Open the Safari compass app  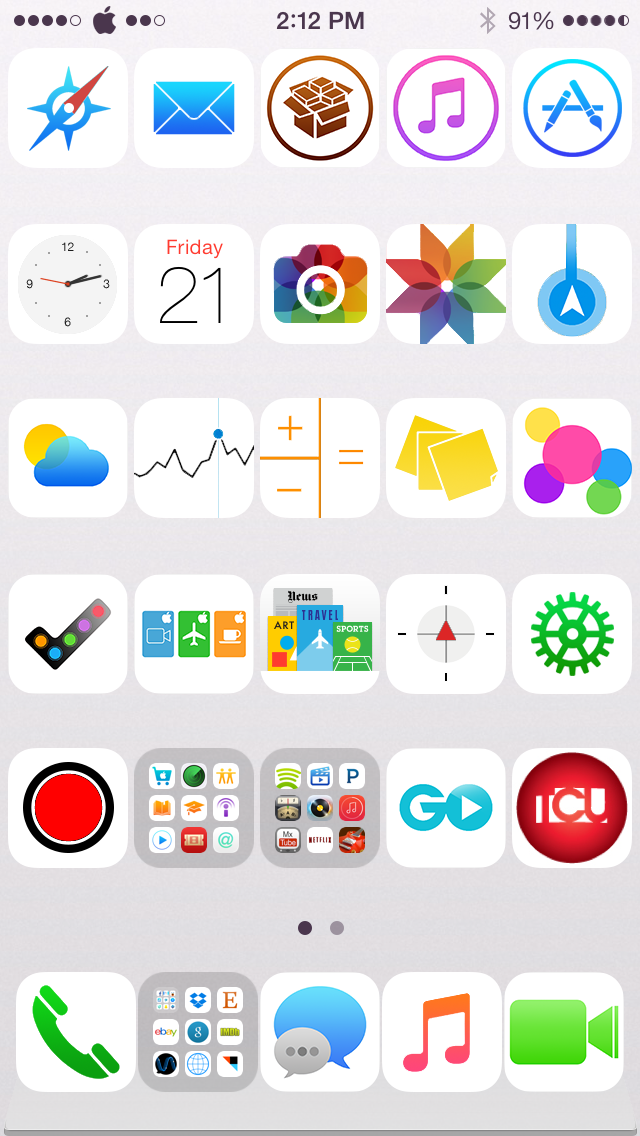[x=68, y=108]
